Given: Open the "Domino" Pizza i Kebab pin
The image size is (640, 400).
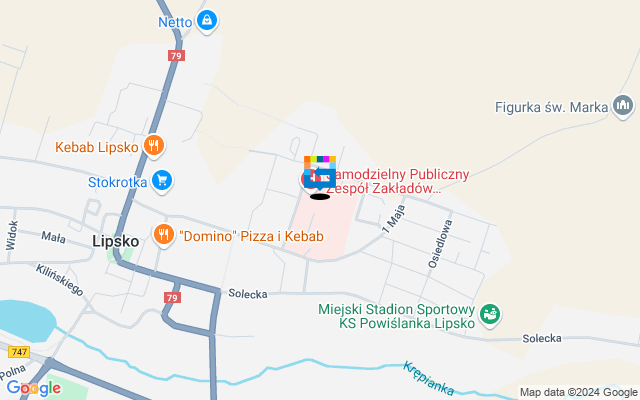Looking at the screenshot, I should [x=163, y=235].
